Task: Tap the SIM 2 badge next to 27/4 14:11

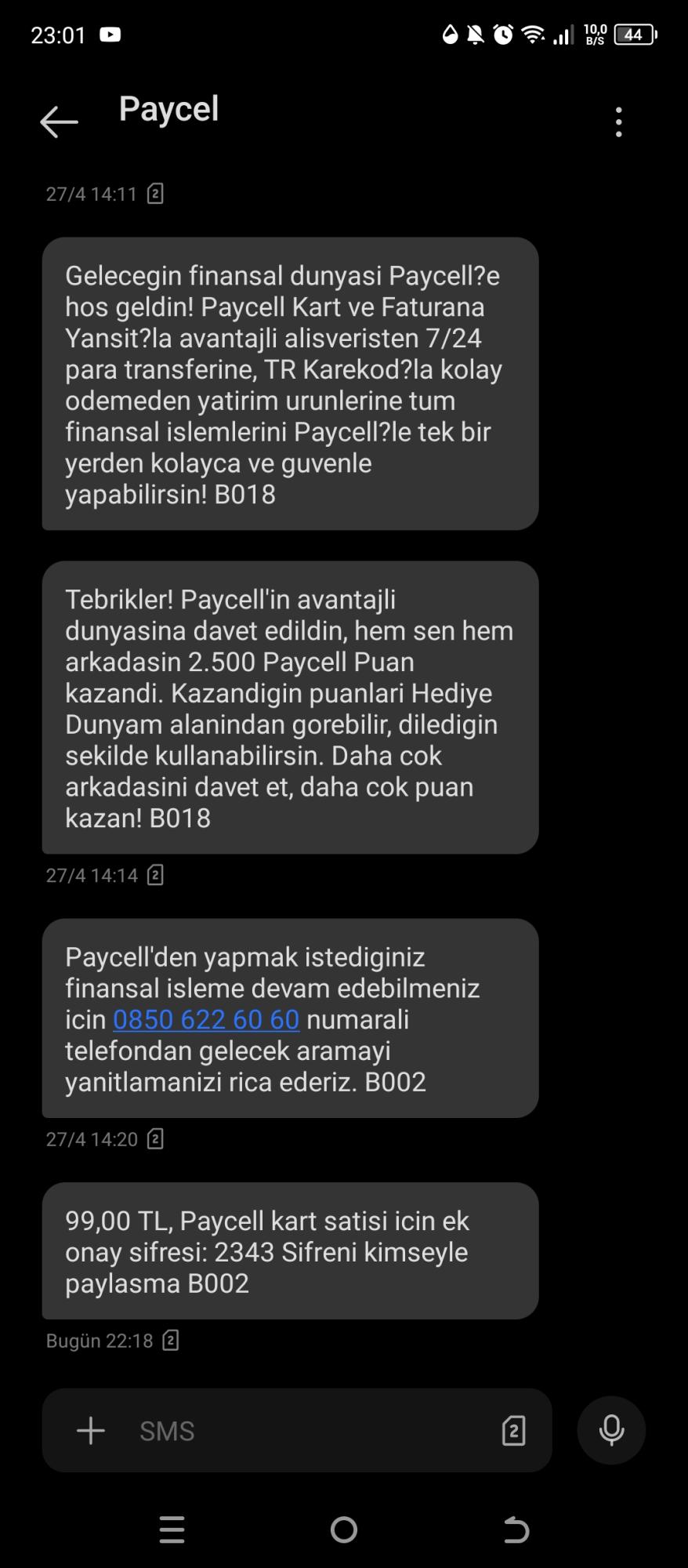Action: (157, 194)
